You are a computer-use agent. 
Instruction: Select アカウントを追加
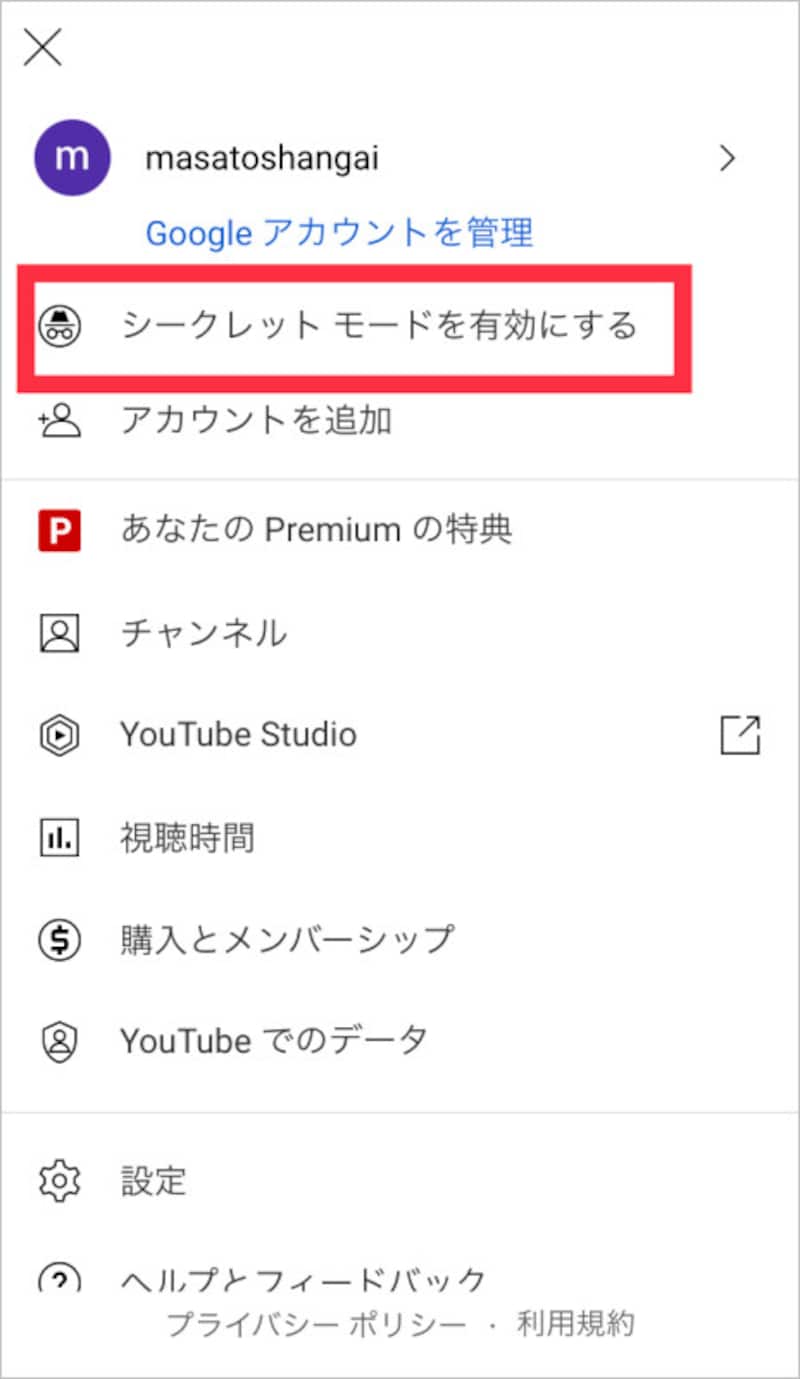(256, 421)
